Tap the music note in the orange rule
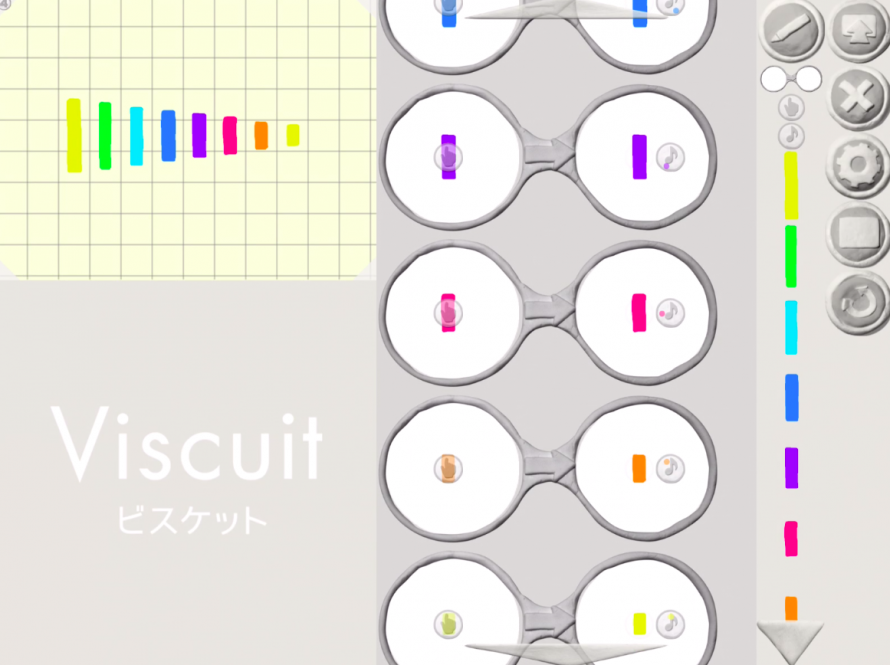 pyautogui.click(x=670, y=467)
